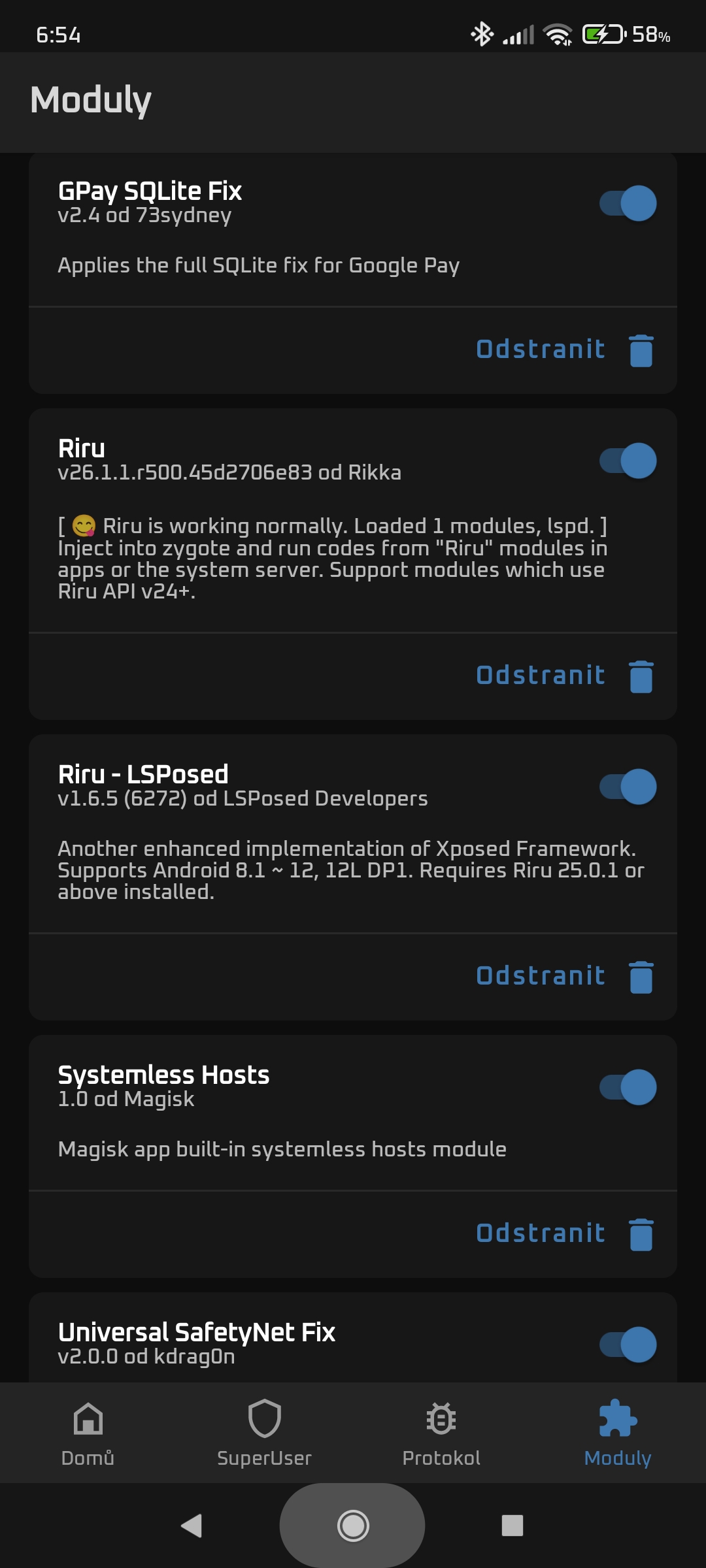Open recent apps with square button
This screenshot has width=706, height=1568.
pos(513,1526)
